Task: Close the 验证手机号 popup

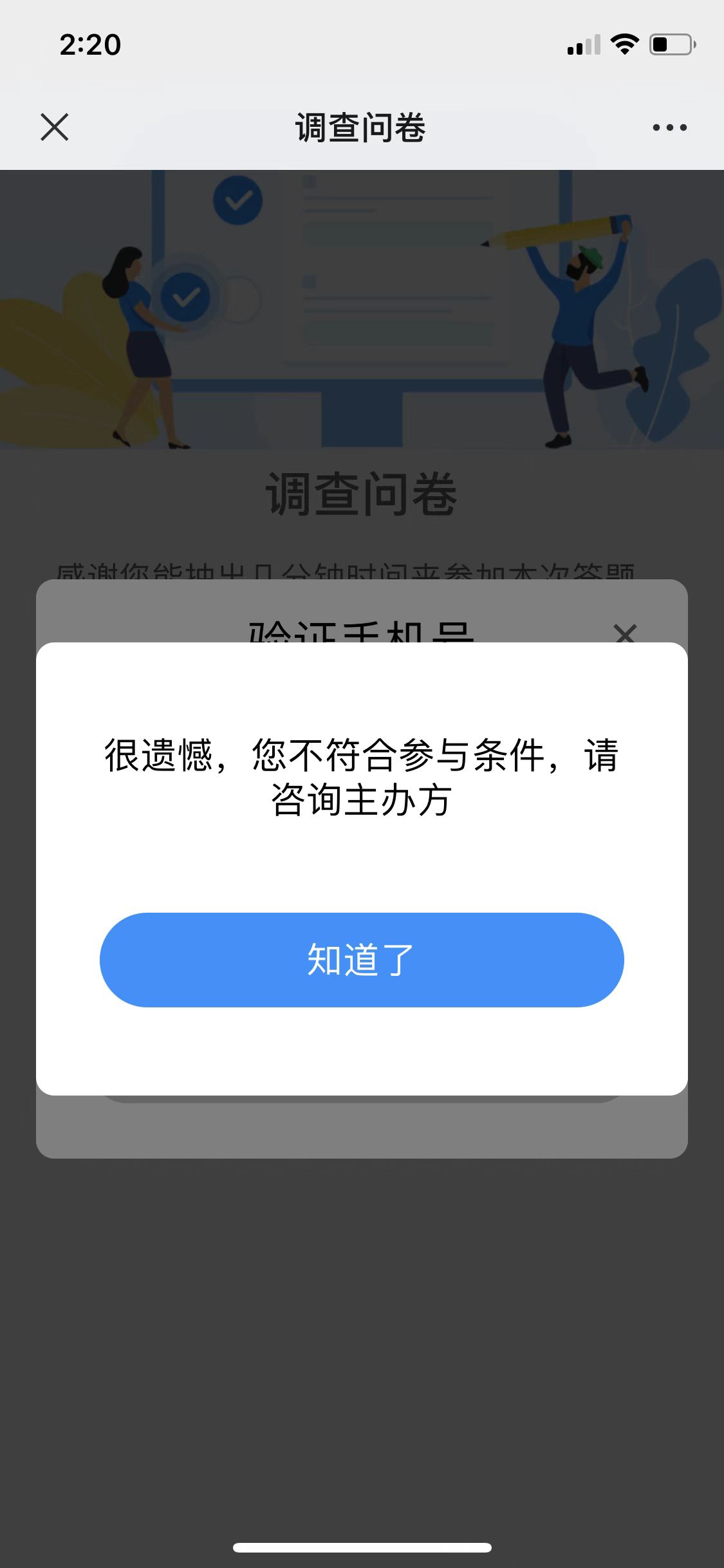Action: pyautogui.click(x=625, y=633)
